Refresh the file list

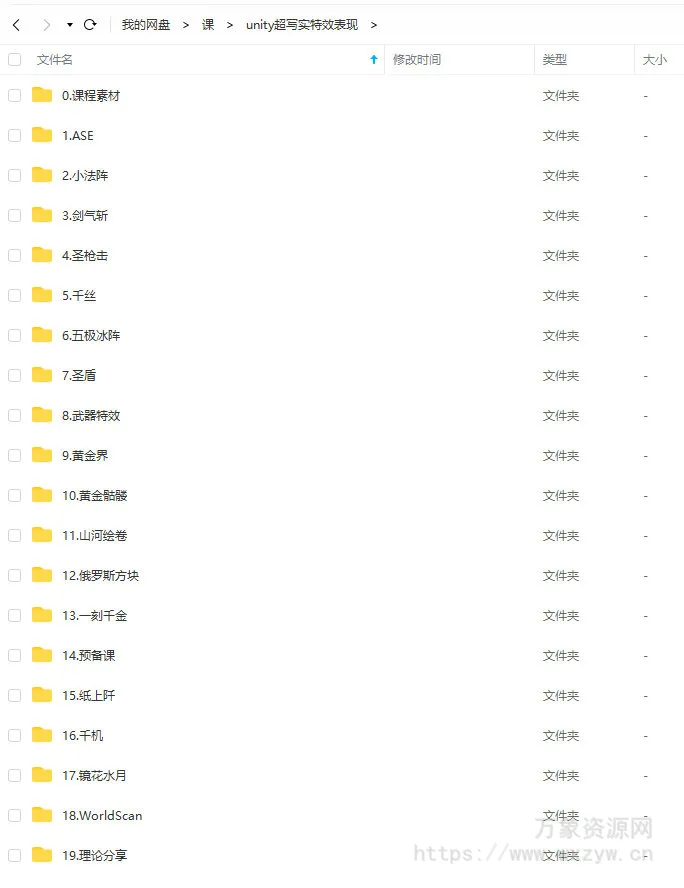click(x=90, y=24)
